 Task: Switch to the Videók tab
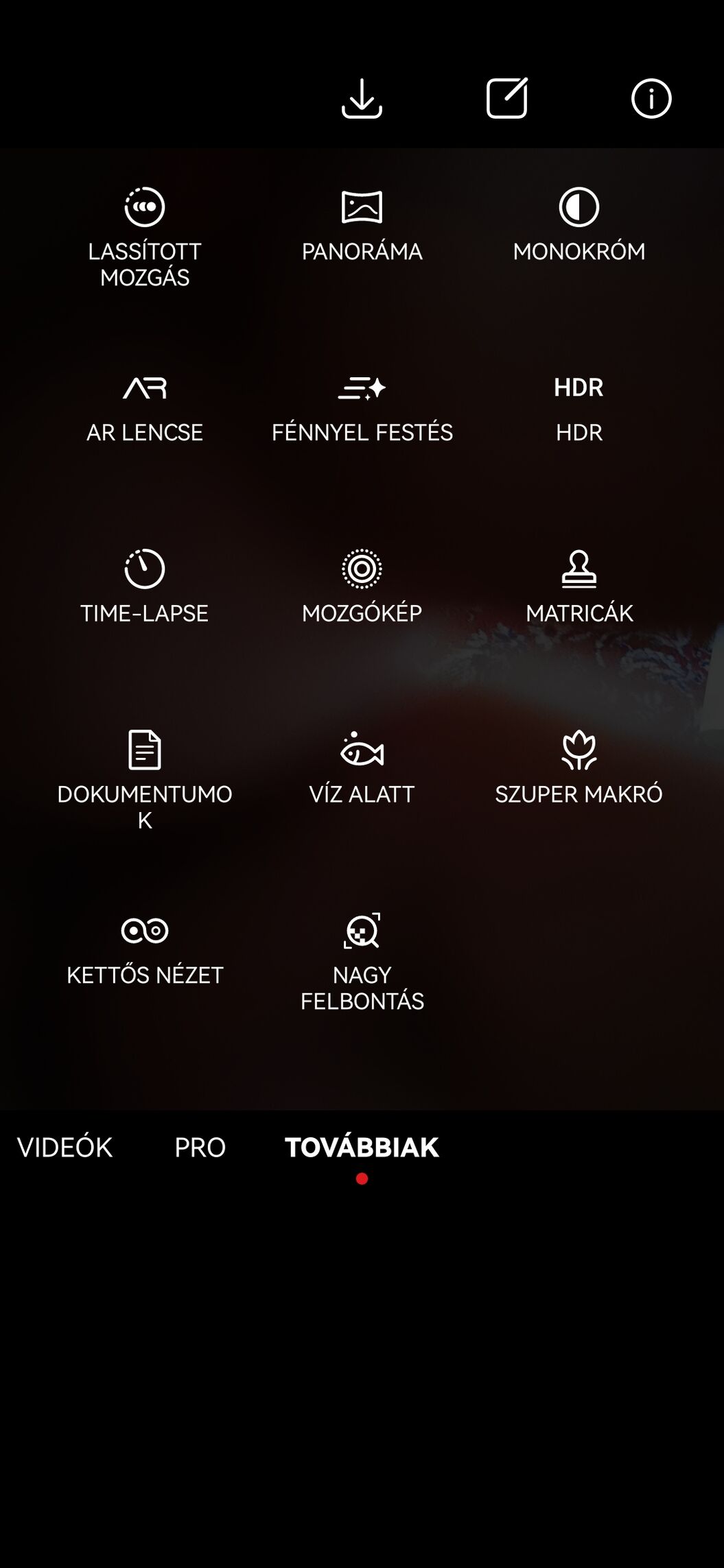point(65,1148)
